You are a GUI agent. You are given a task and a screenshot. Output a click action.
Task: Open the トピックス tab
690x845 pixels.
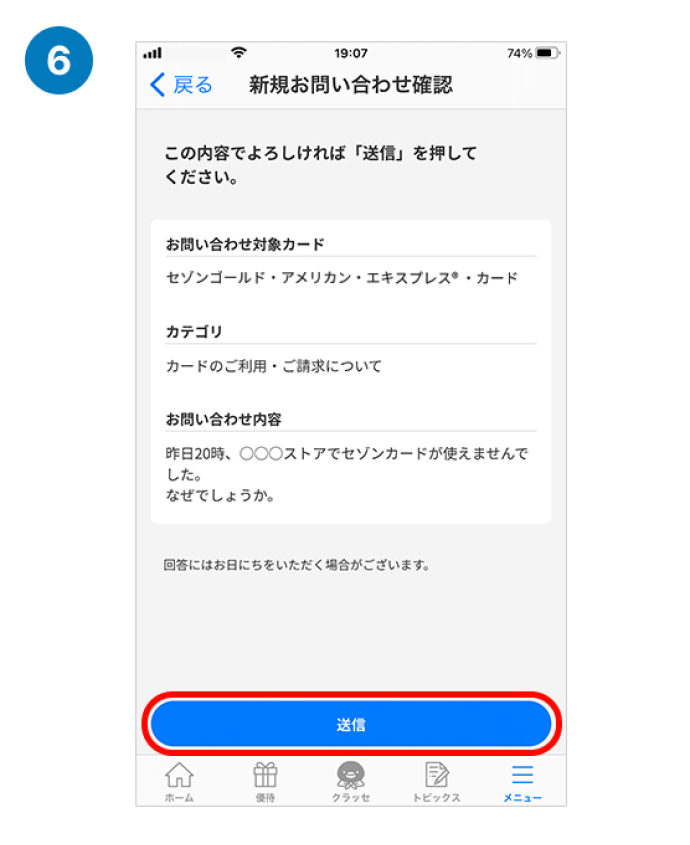click(436, 781)
